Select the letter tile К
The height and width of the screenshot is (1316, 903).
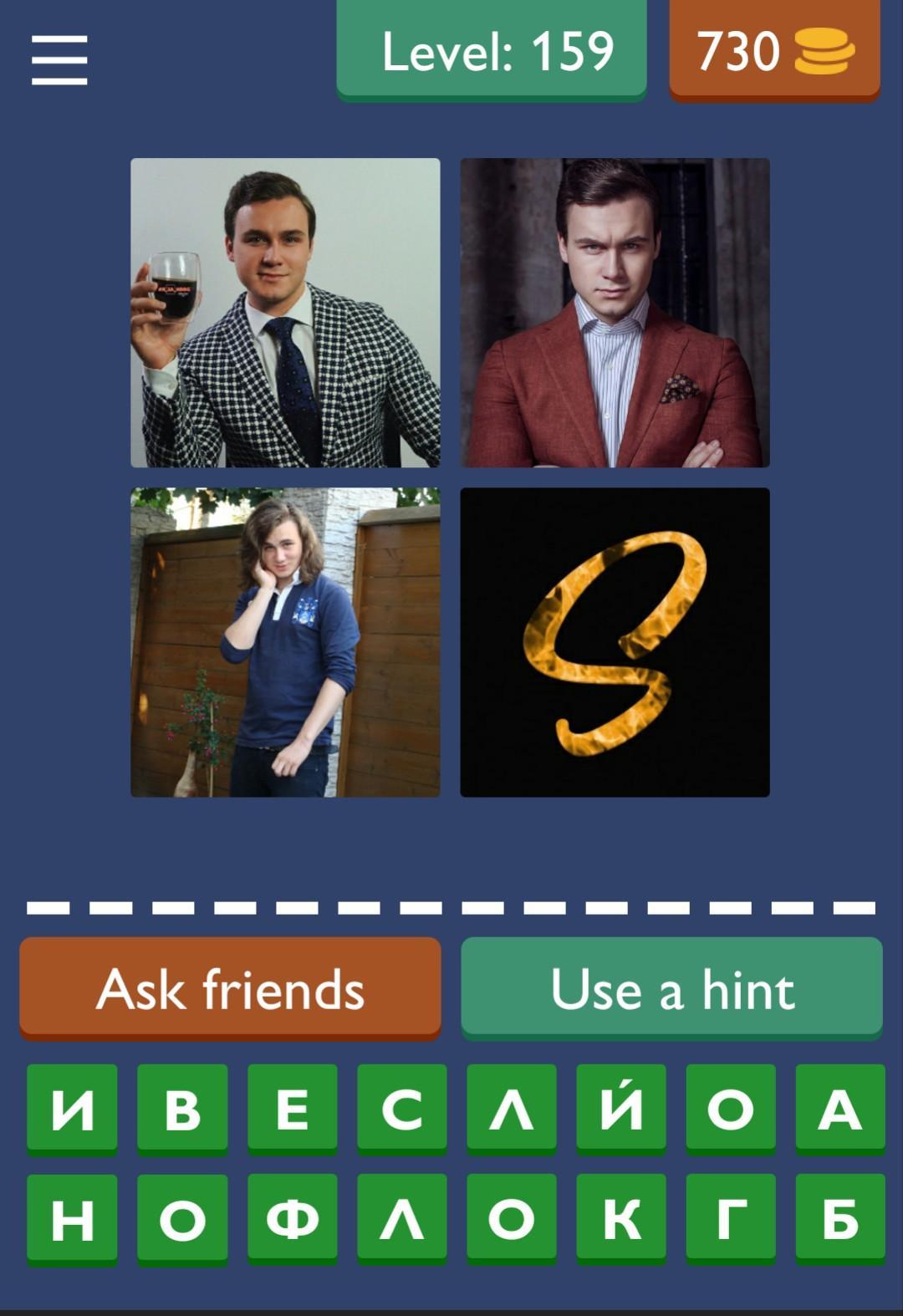(621, 1218)
